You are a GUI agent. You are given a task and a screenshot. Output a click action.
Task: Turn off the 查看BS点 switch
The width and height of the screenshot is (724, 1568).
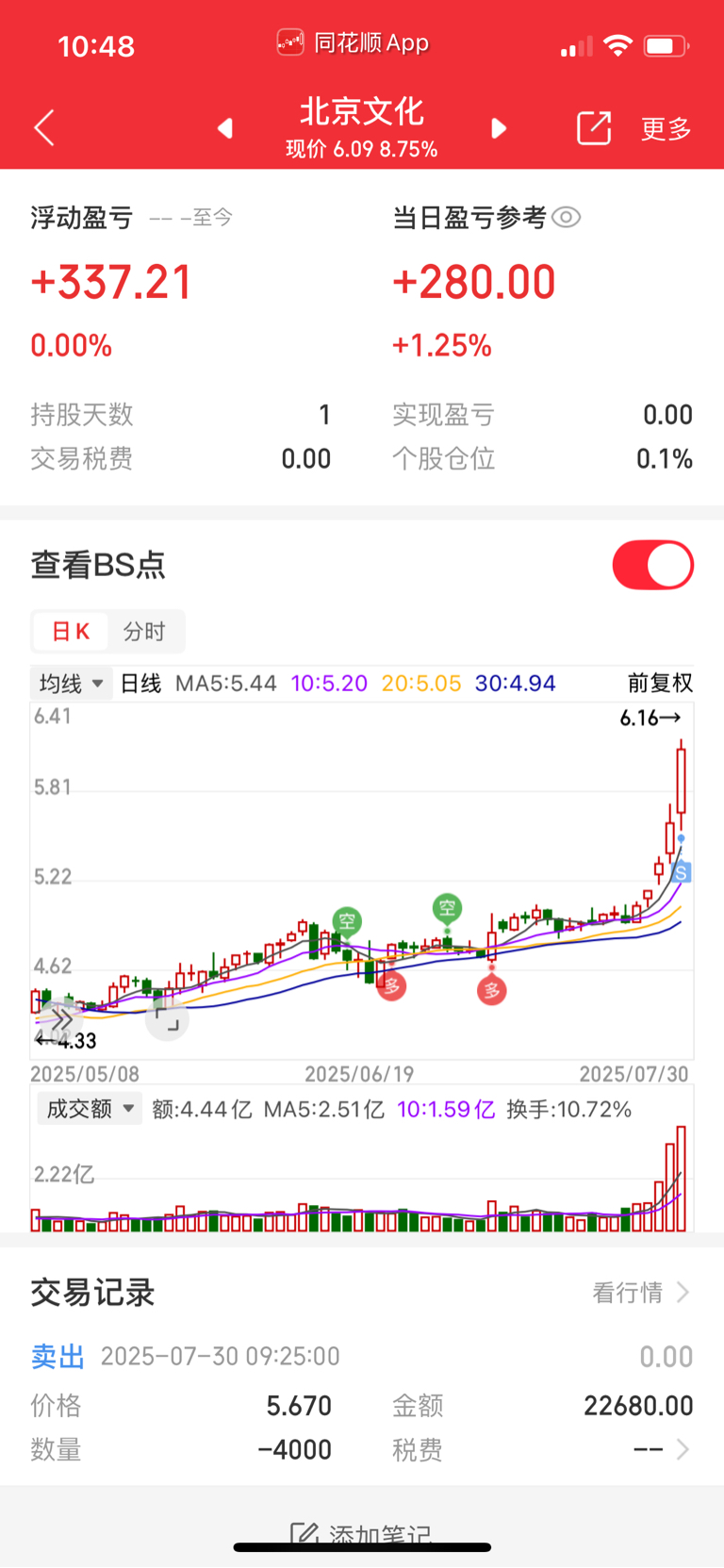tap(653, 565)
